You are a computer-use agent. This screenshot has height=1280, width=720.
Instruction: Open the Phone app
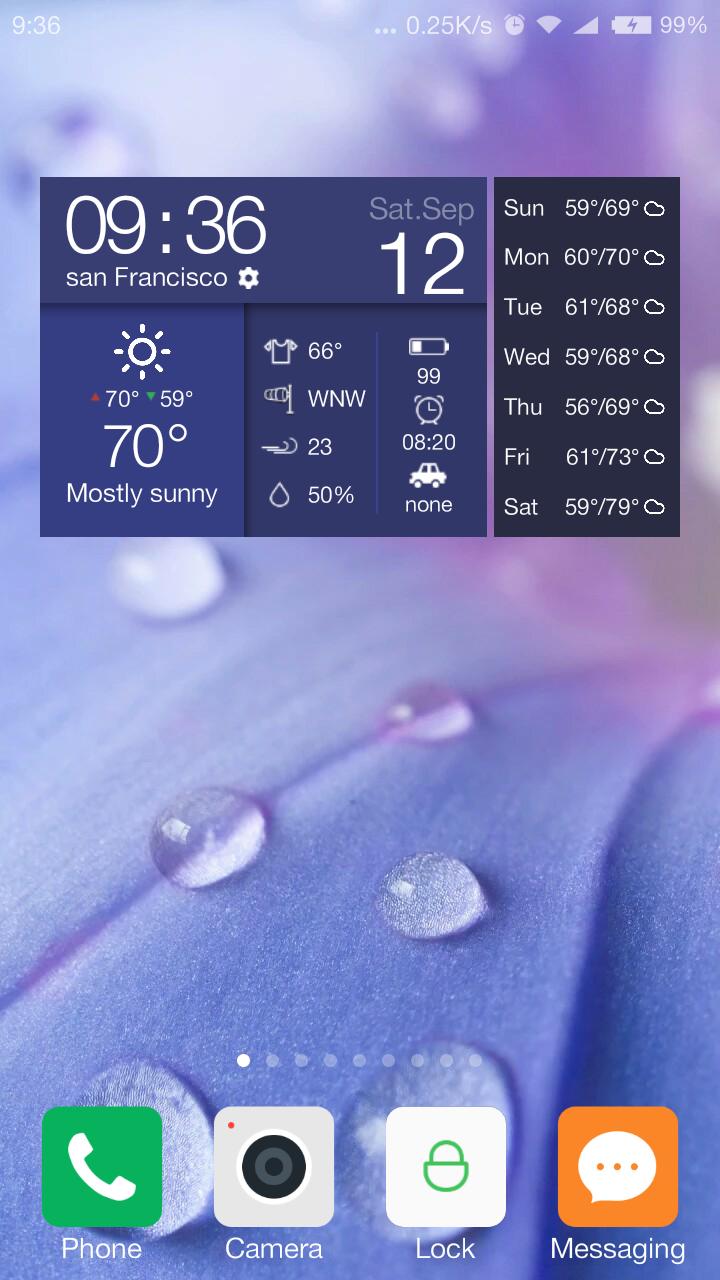point(101,1167)
